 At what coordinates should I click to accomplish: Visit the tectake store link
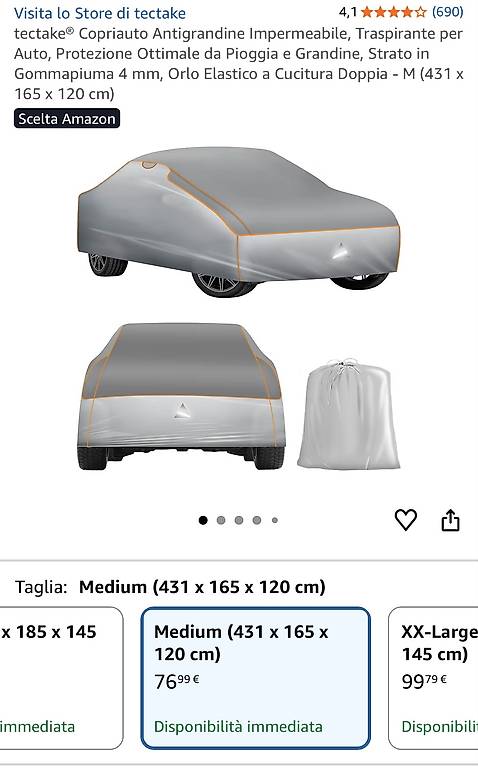pos(100,13)
